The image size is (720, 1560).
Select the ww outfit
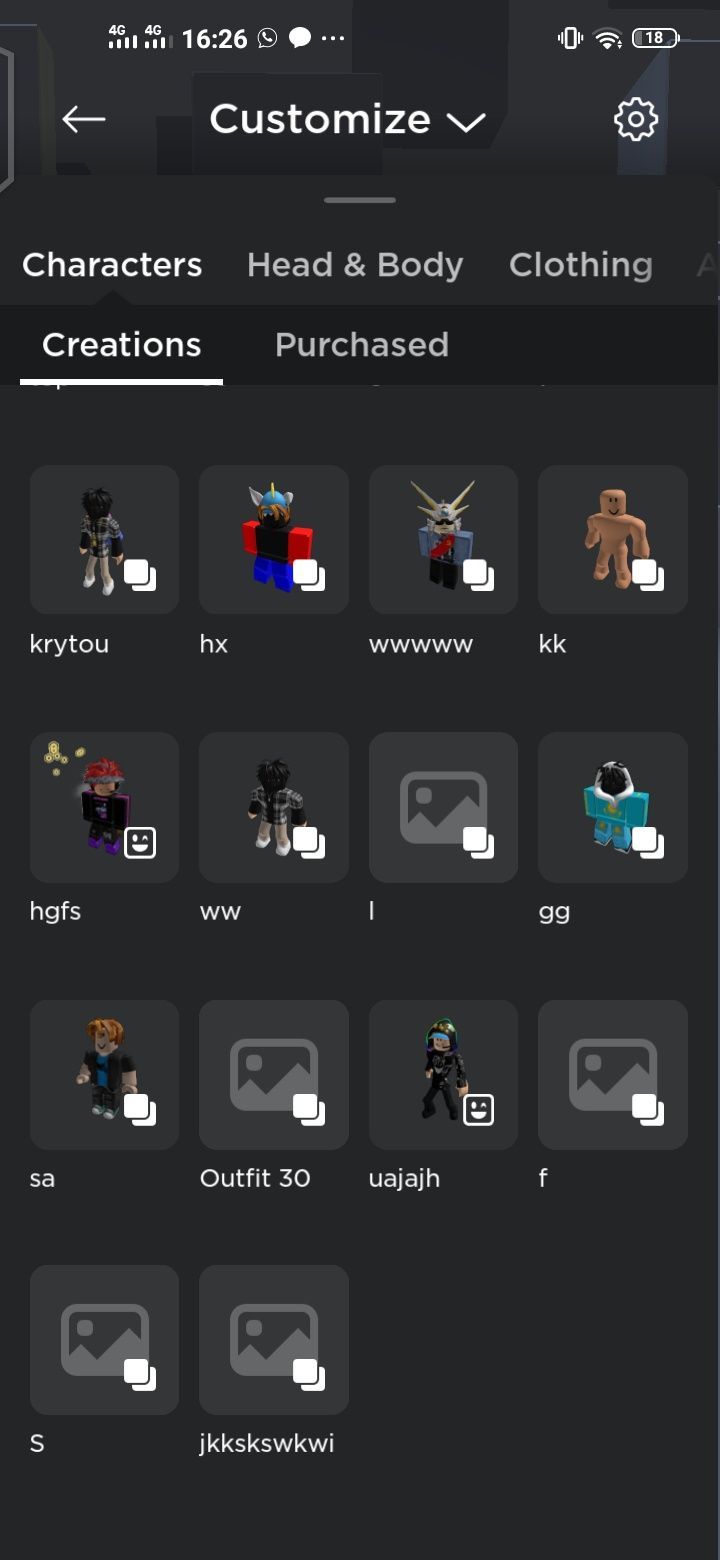click(273, 807)
